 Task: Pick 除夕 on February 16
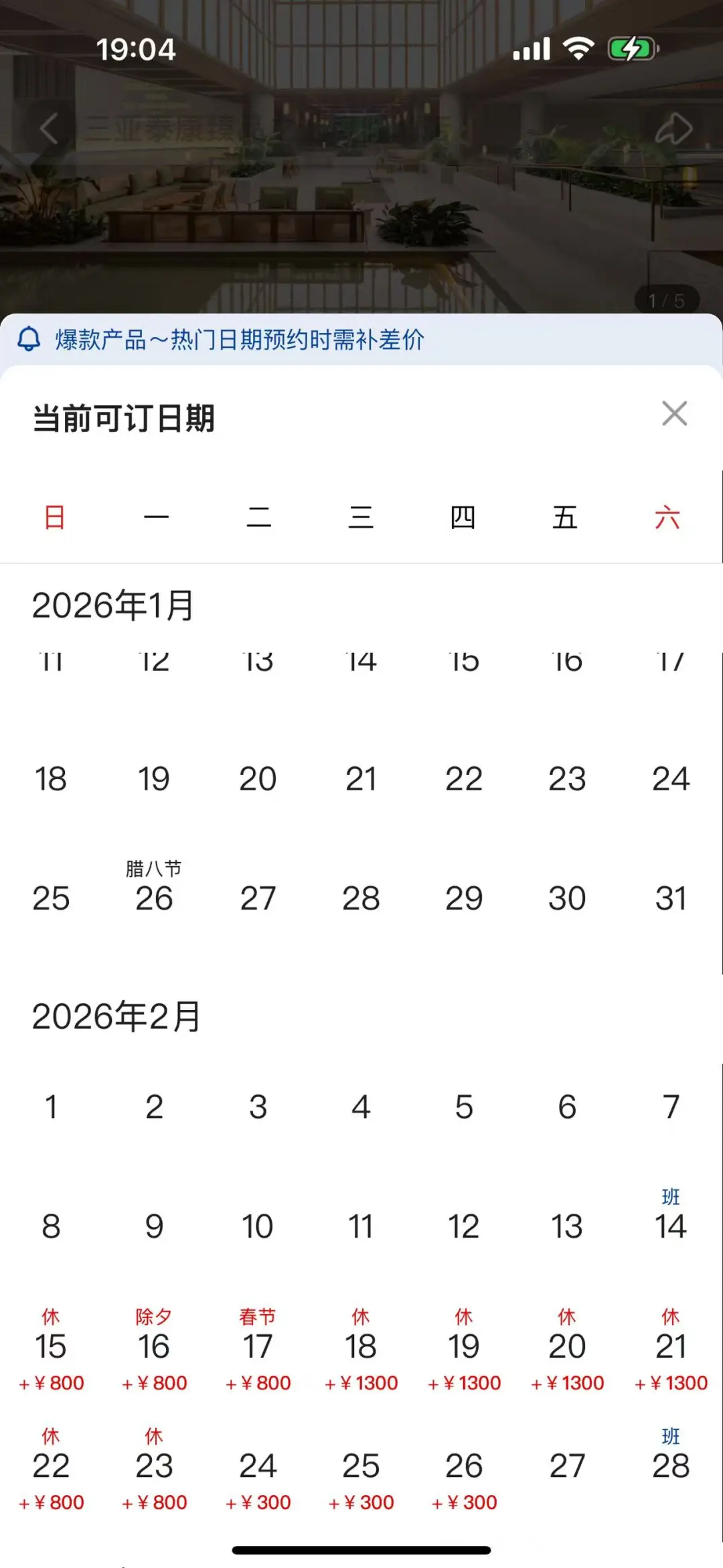(x=154, y=1348)
